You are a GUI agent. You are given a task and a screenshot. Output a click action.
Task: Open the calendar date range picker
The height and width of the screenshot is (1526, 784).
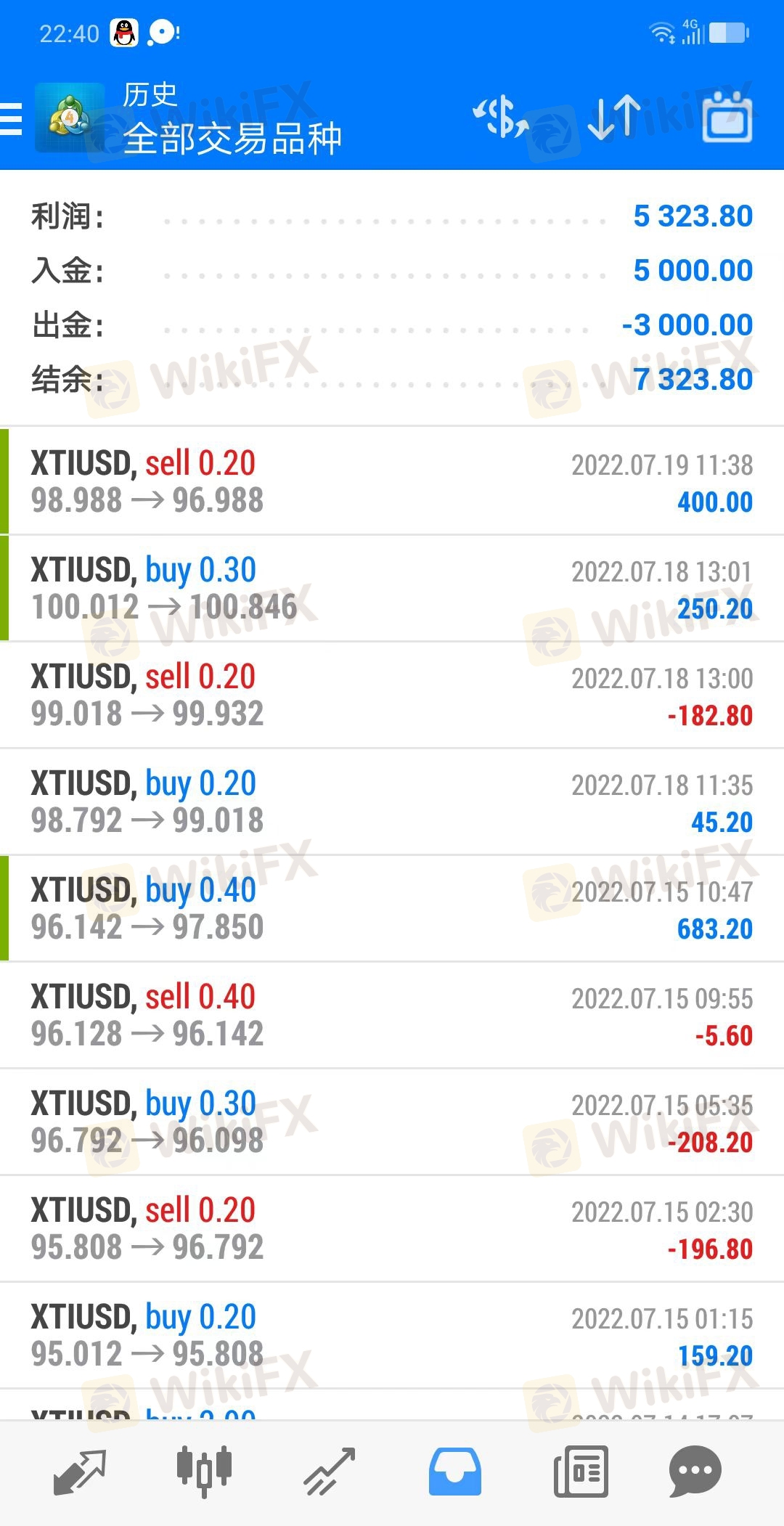tap(727, 118)
